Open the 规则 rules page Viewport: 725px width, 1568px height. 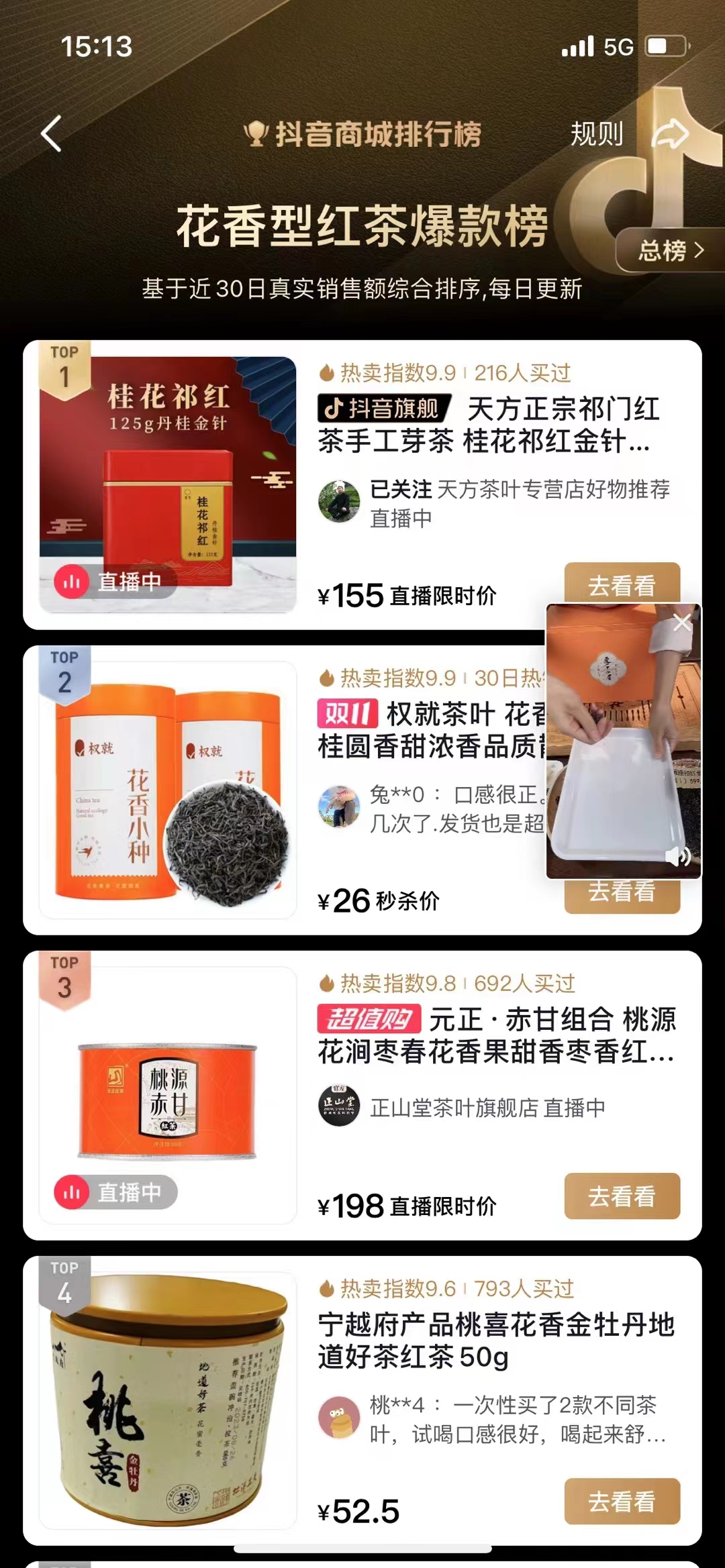pos(596,134)
